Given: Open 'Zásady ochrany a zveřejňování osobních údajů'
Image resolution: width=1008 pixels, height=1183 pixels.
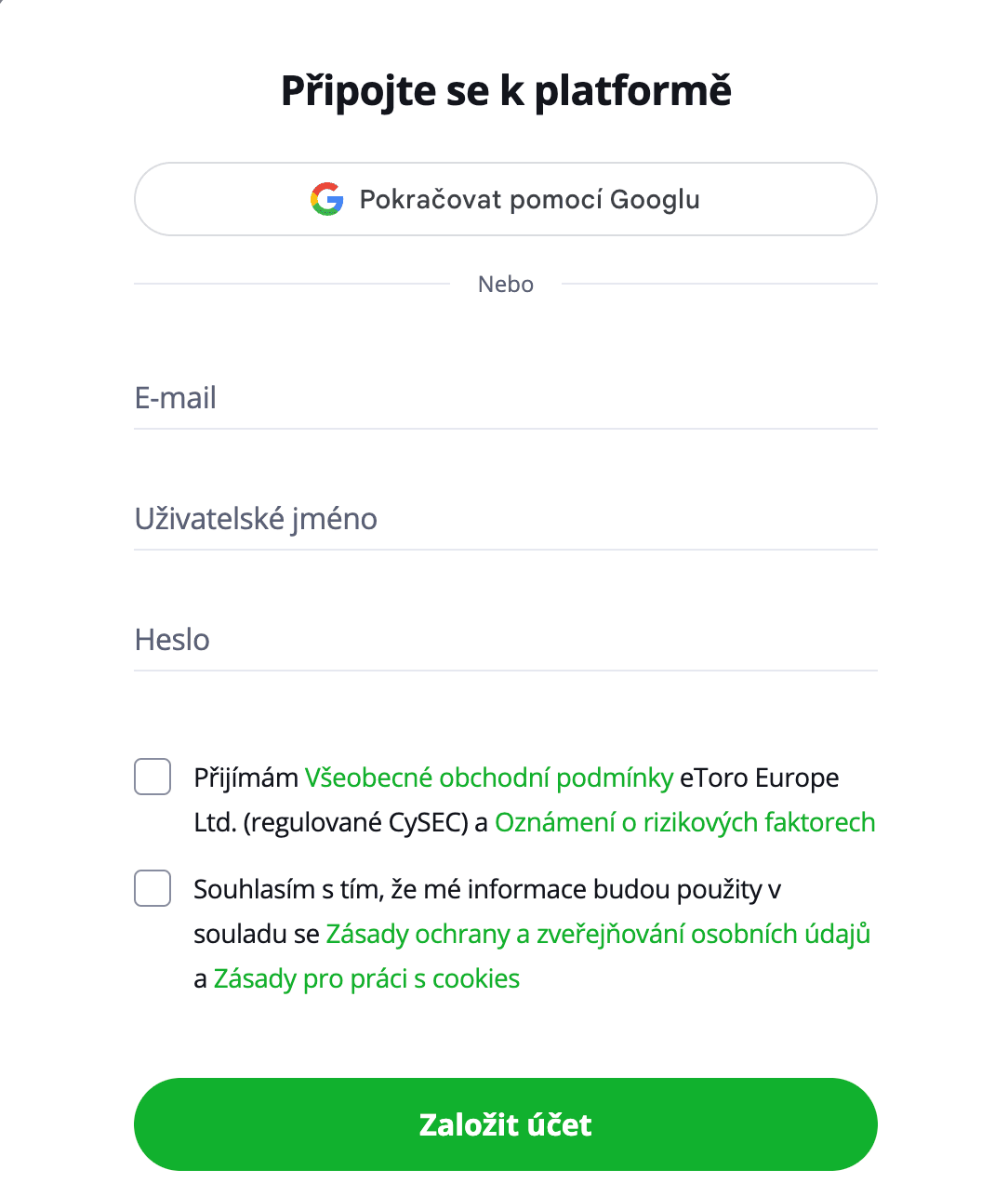Looking at the screenshot, I should [x=598, y=934].
